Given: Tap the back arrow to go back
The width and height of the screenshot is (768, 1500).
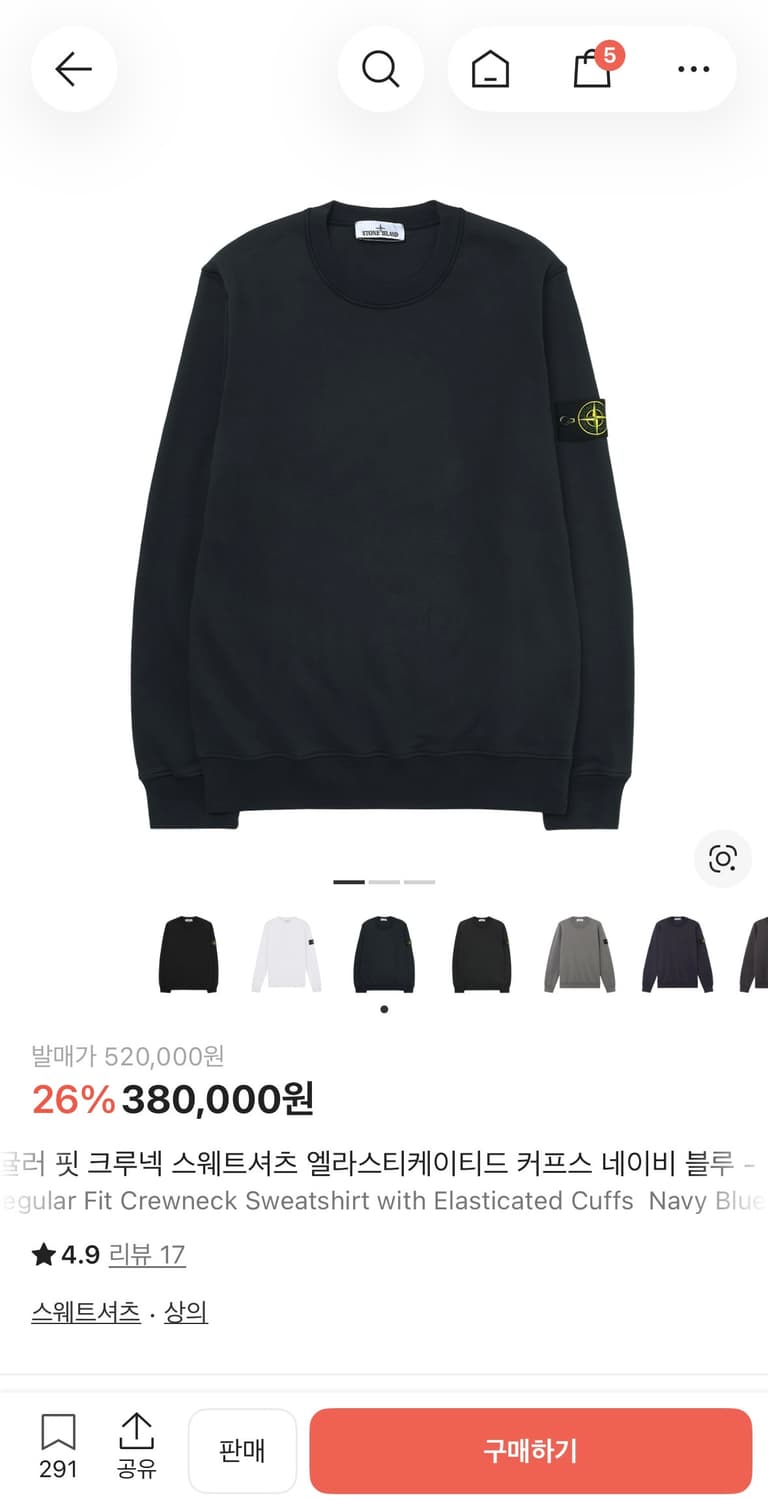Looking at the screenshot, I should tap(74, 69).
